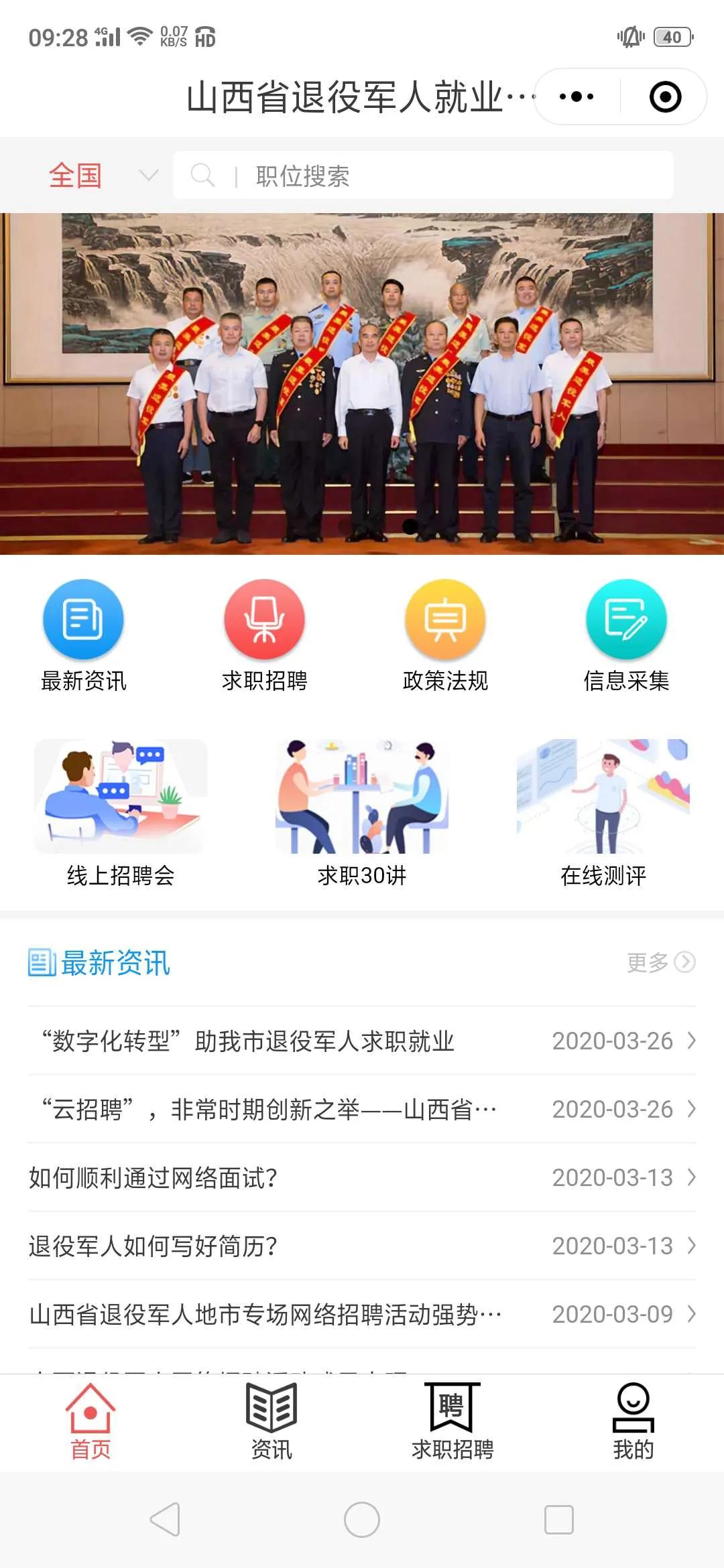
Task: Switch to 求职招聘 in the bottom bar
Action: (452, 1422)
